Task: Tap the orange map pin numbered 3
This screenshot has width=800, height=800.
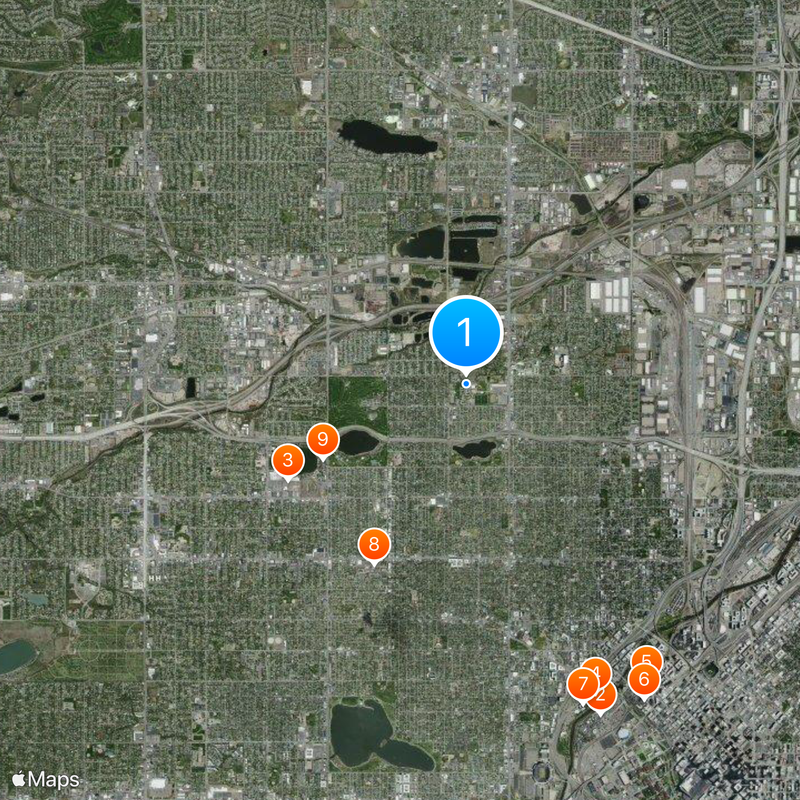Action: coord(288,461)
